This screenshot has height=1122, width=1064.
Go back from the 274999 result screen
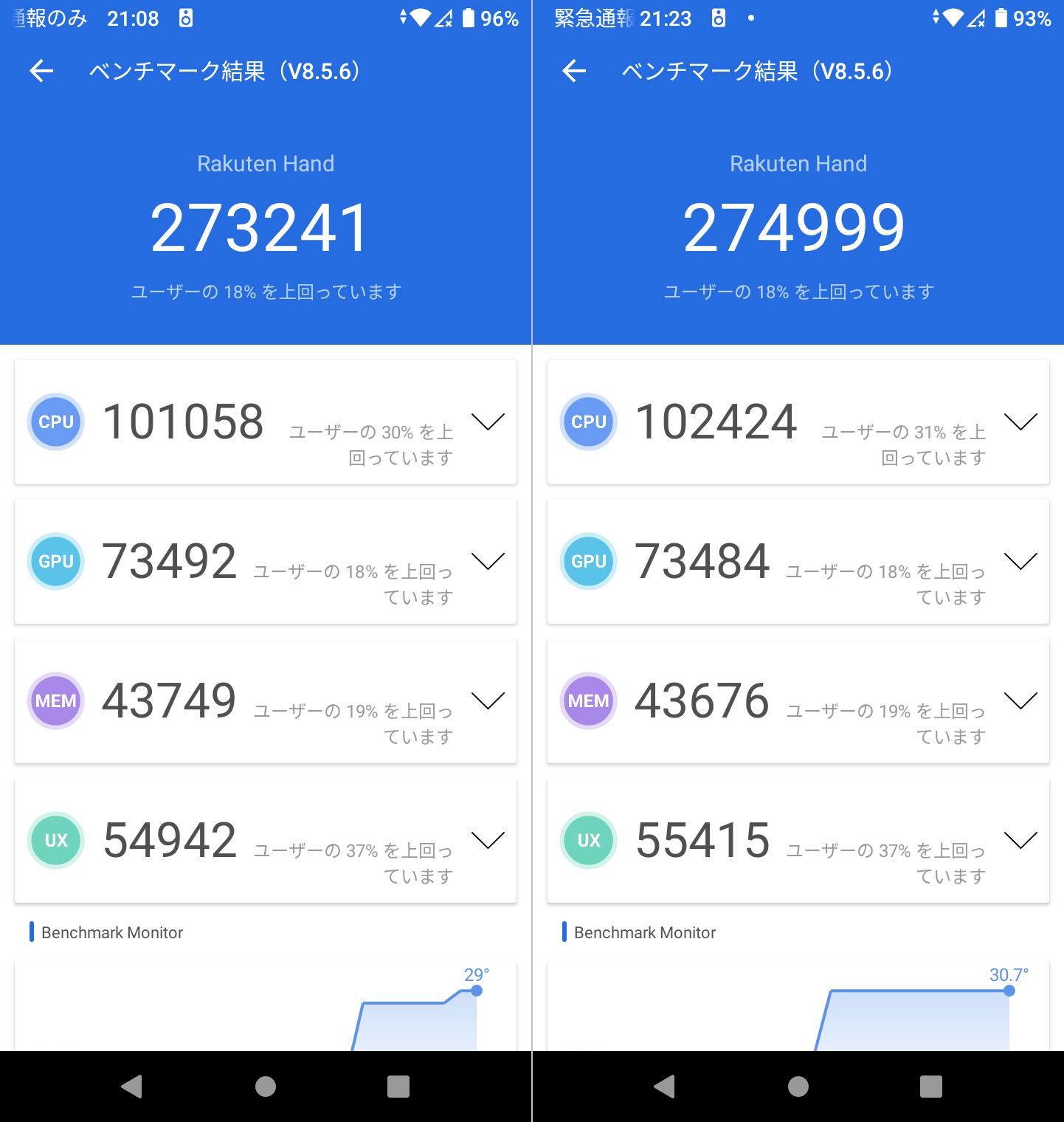(x=574, y=71)
